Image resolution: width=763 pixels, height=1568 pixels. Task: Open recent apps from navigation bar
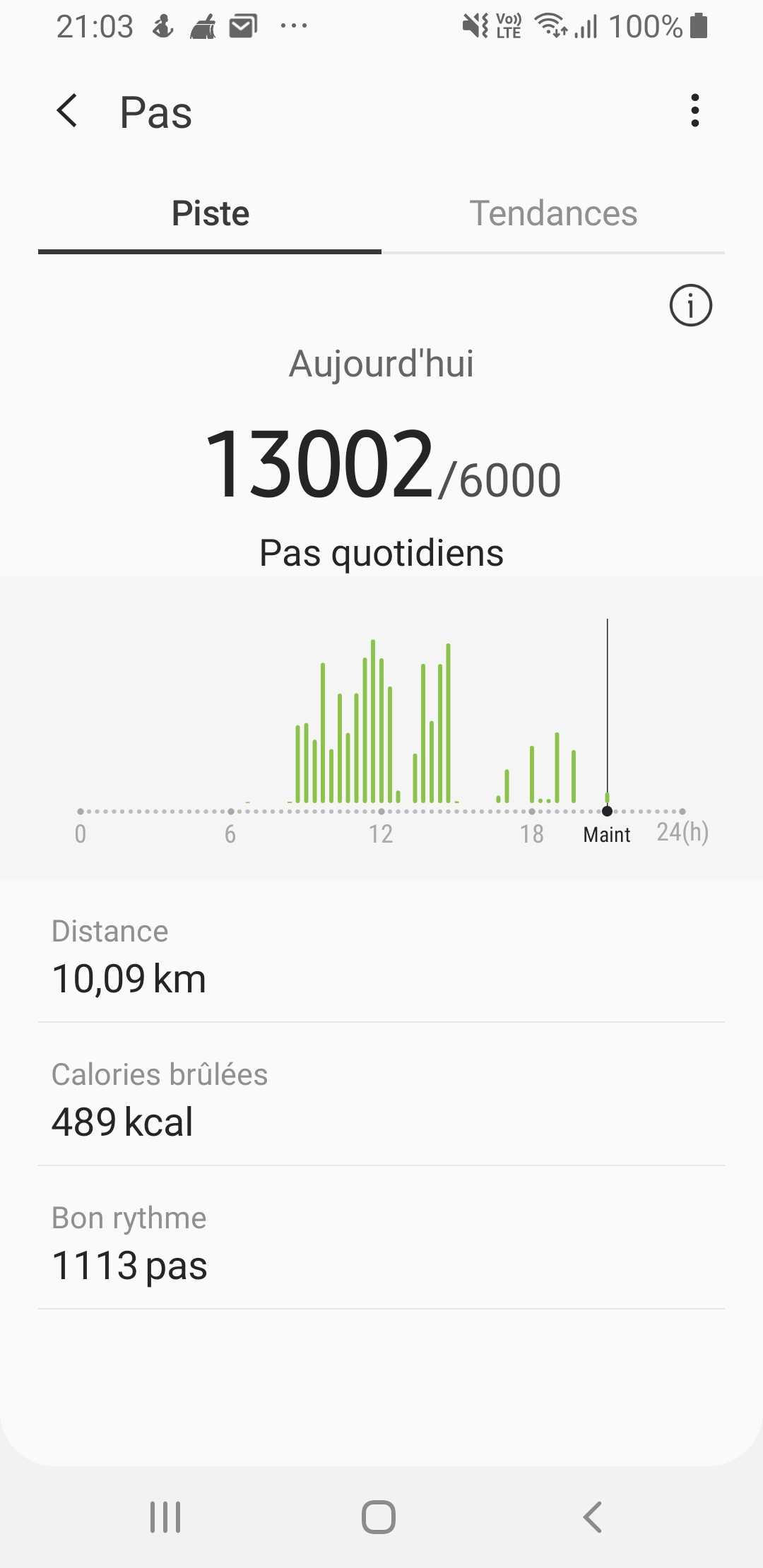click(x=165, y=1516)
